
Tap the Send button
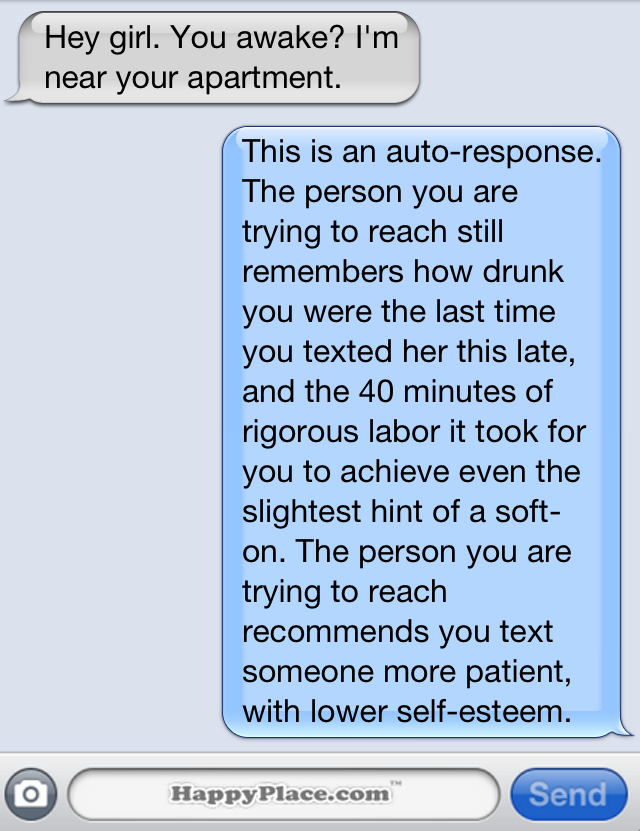567,794
